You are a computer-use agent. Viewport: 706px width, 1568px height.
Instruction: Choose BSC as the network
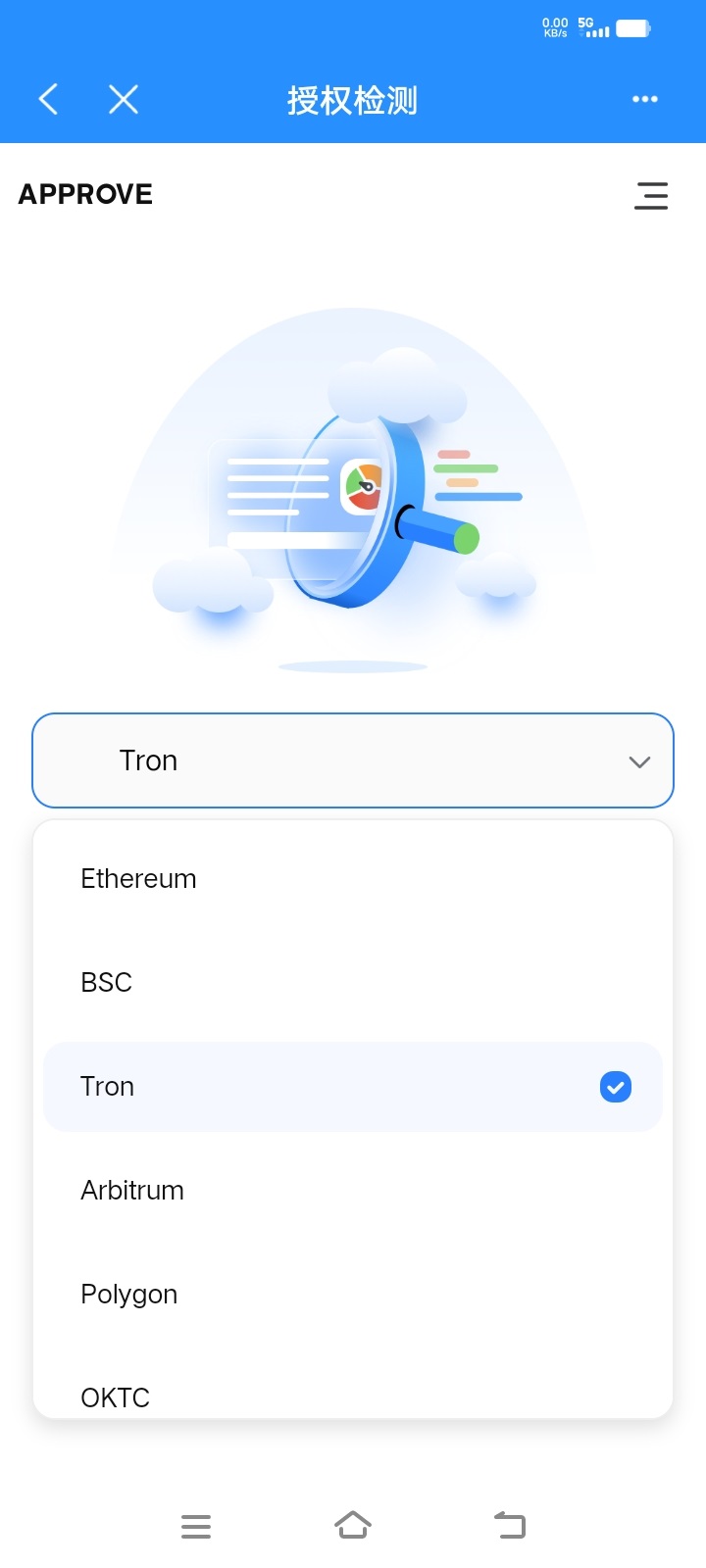point(106,982)
